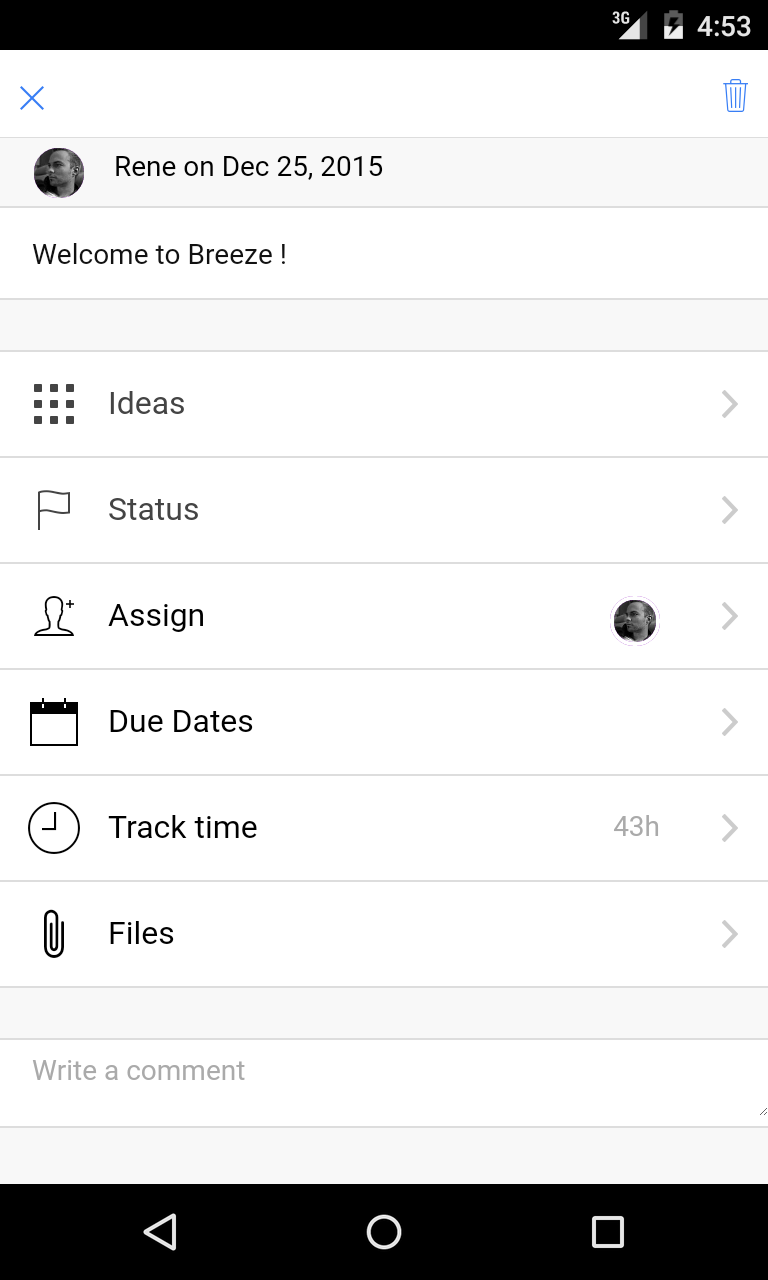Viewport: 768px width, 1280px height.
Task: Open the Status row
Action: click(x=384, y=510)
